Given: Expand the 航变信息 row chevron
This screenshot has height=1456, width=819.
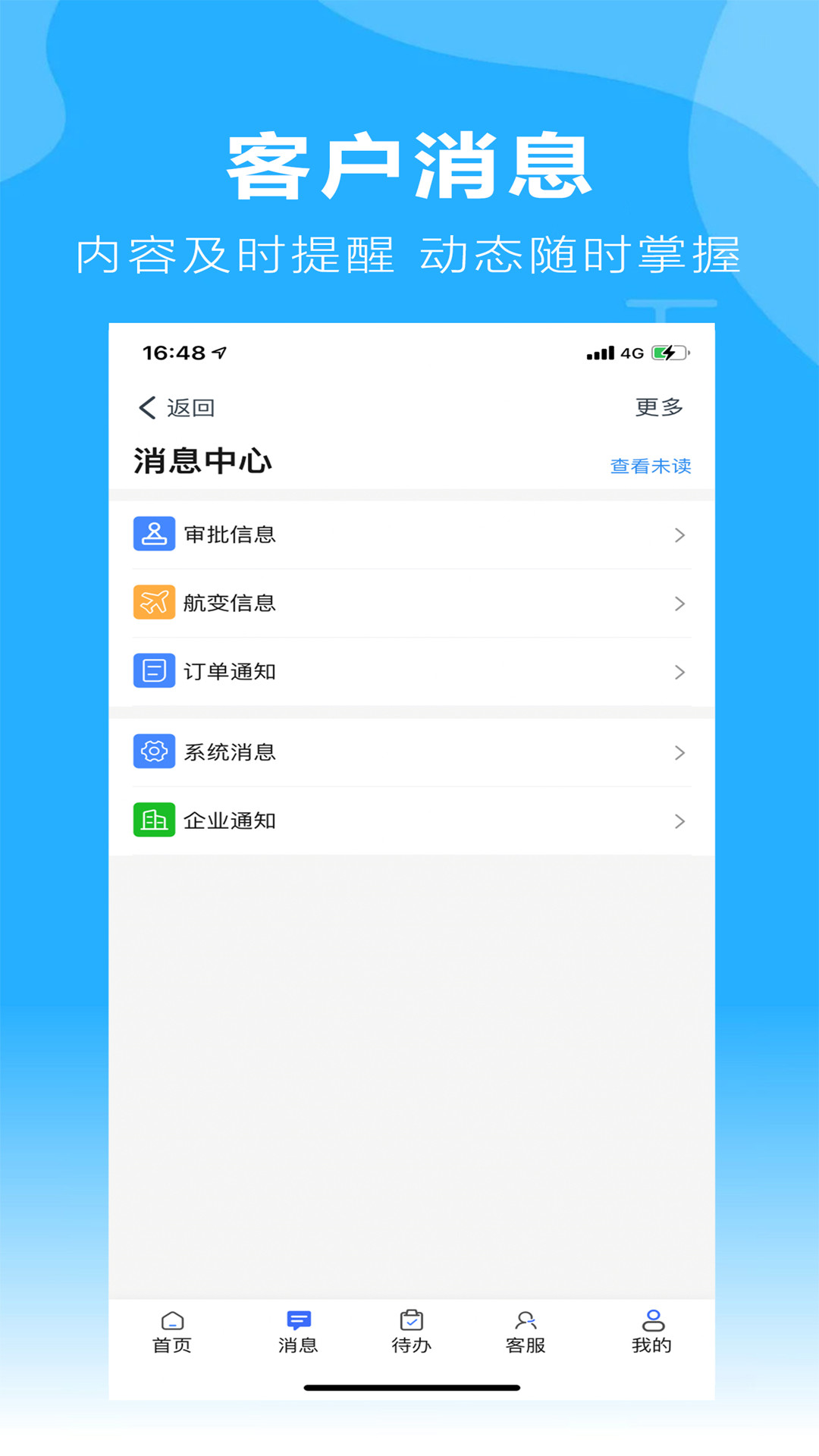Looking at the screenshot, I should click(680, 604).
